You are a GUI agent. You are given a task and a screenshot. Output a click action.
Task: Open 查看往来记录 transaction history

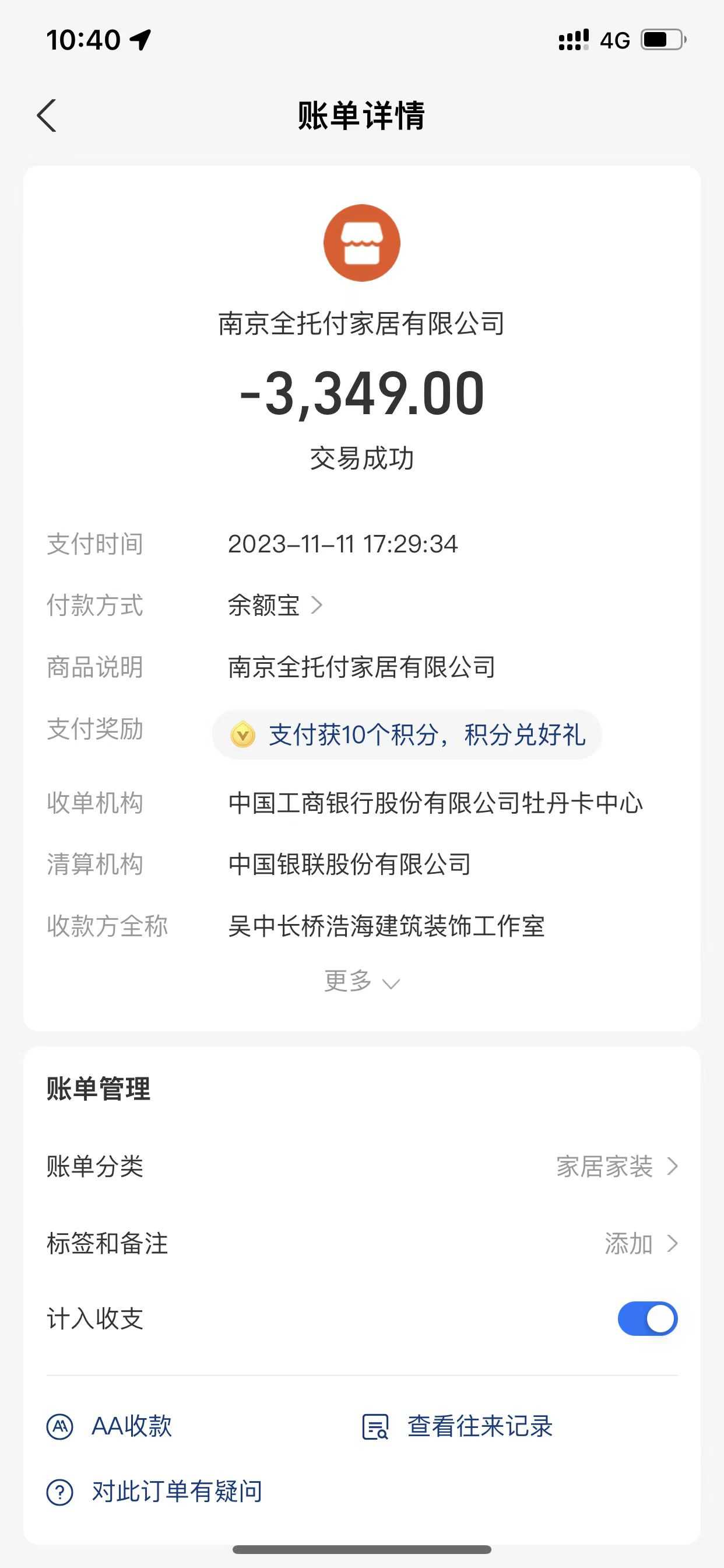coord(458,1427)
